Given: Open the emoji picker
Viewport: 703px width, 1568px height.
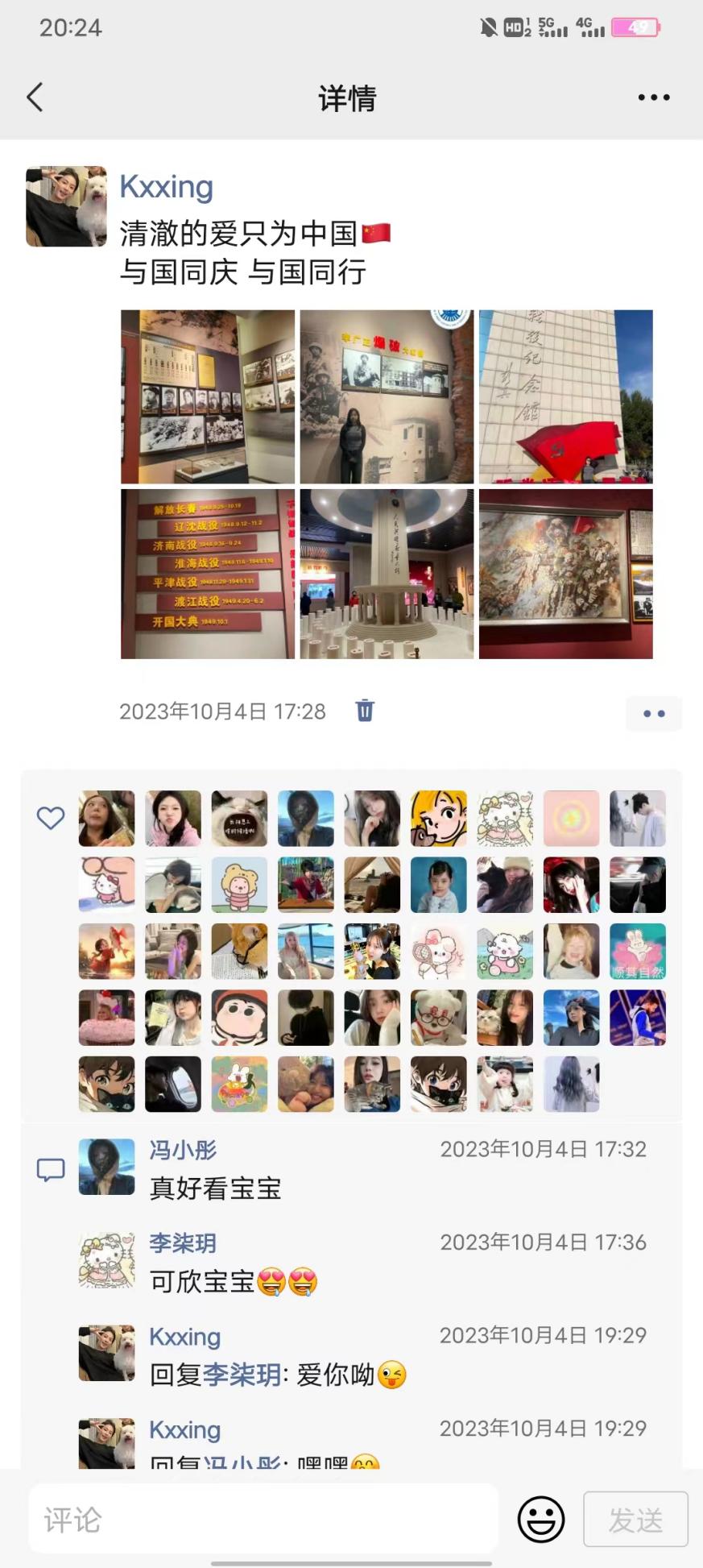Looking at the screenshot, I should pos(540,1520).
